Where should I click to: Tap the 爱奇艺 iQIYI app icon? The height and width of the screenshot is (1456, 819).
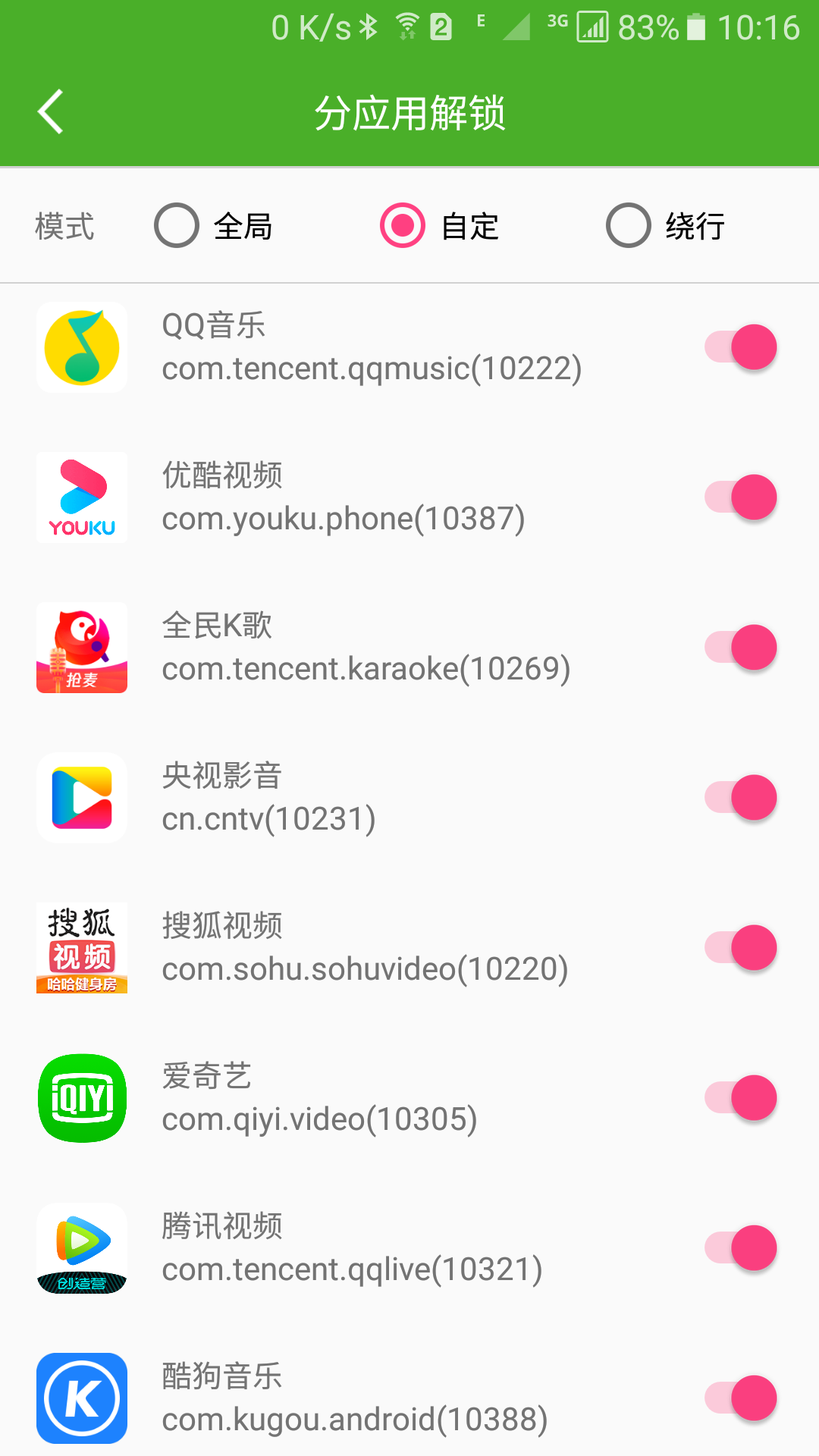(x=81, y=1097)
